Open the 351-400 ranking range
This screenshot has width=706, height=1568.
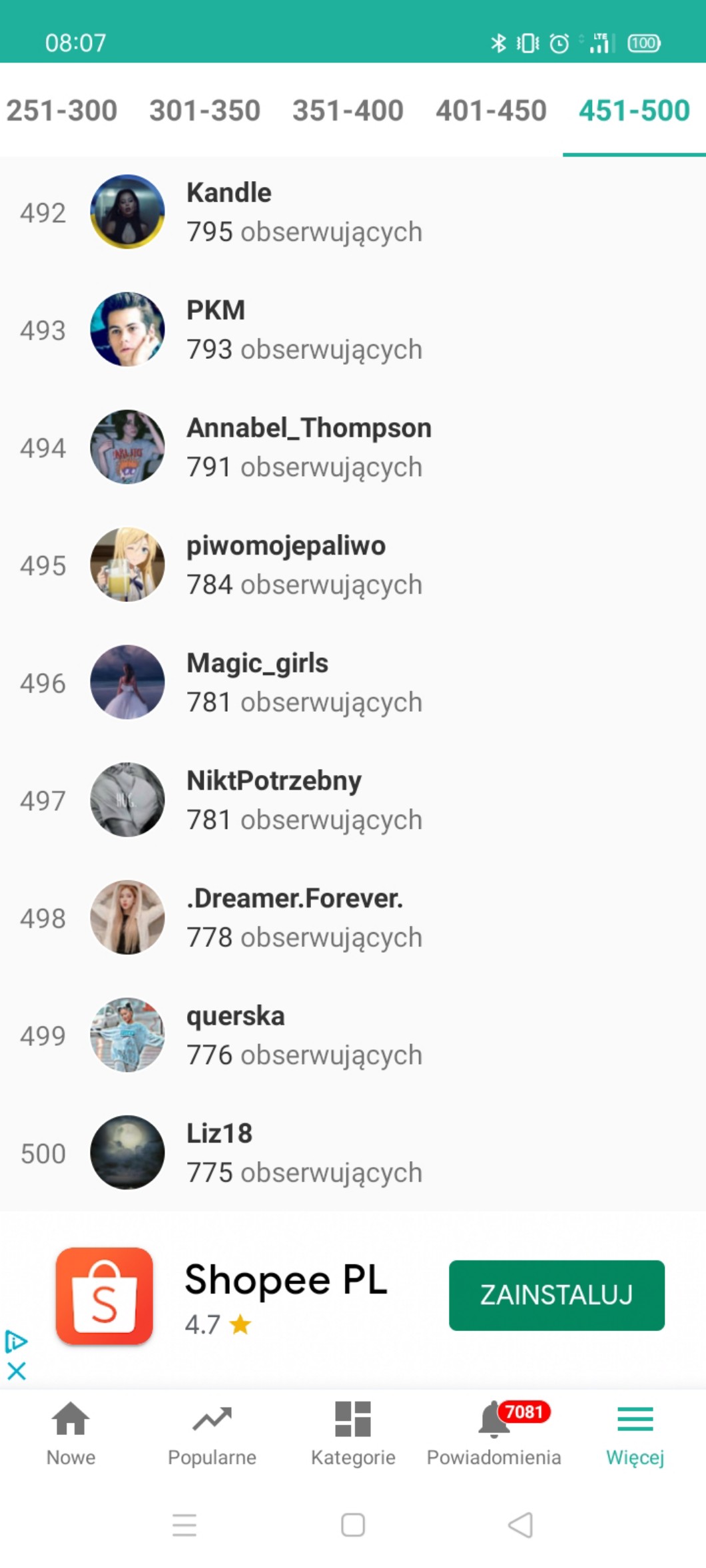(x=348, y=111)
